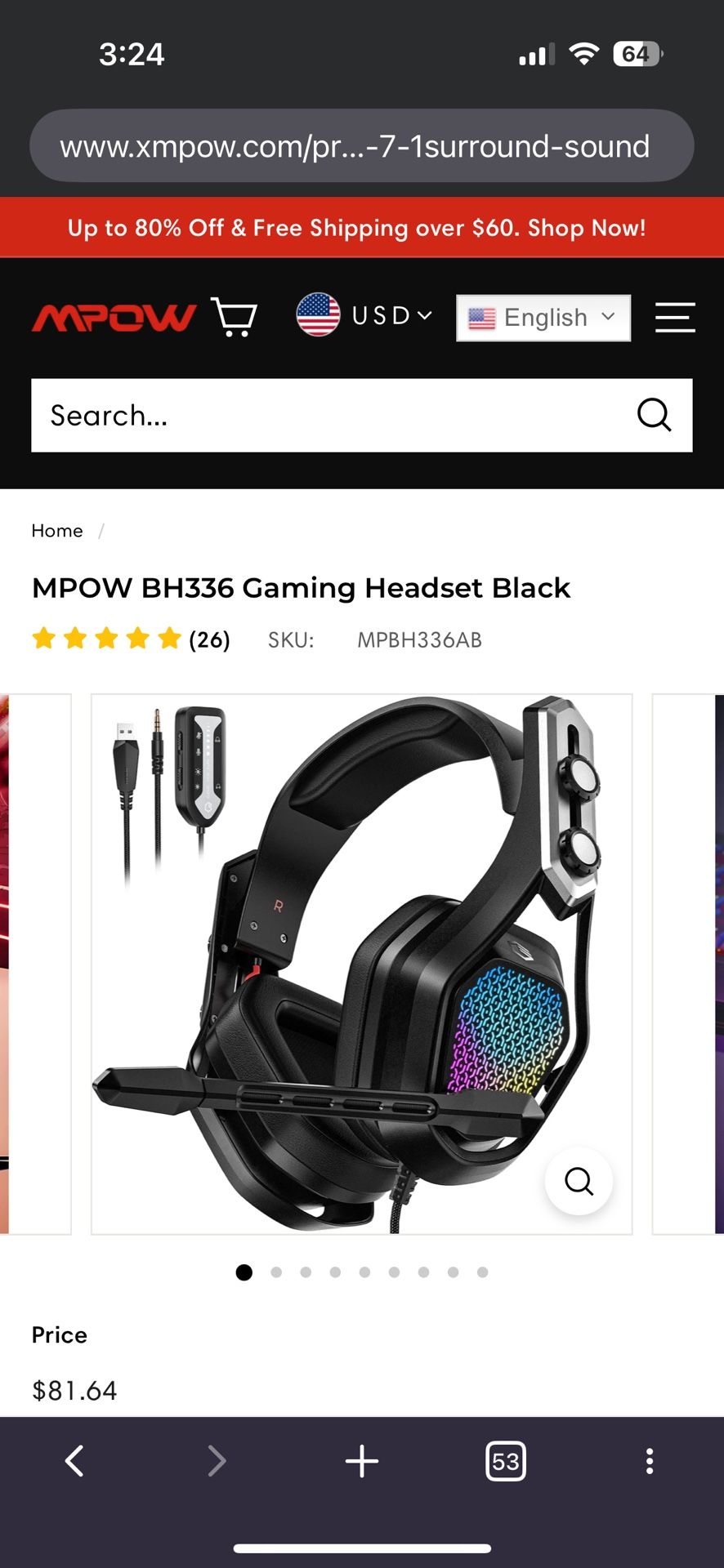Tap the search magnifier icon
The width and height of the screenshot is (724, 1568).
pyautogui.click(x=654, y=416)
